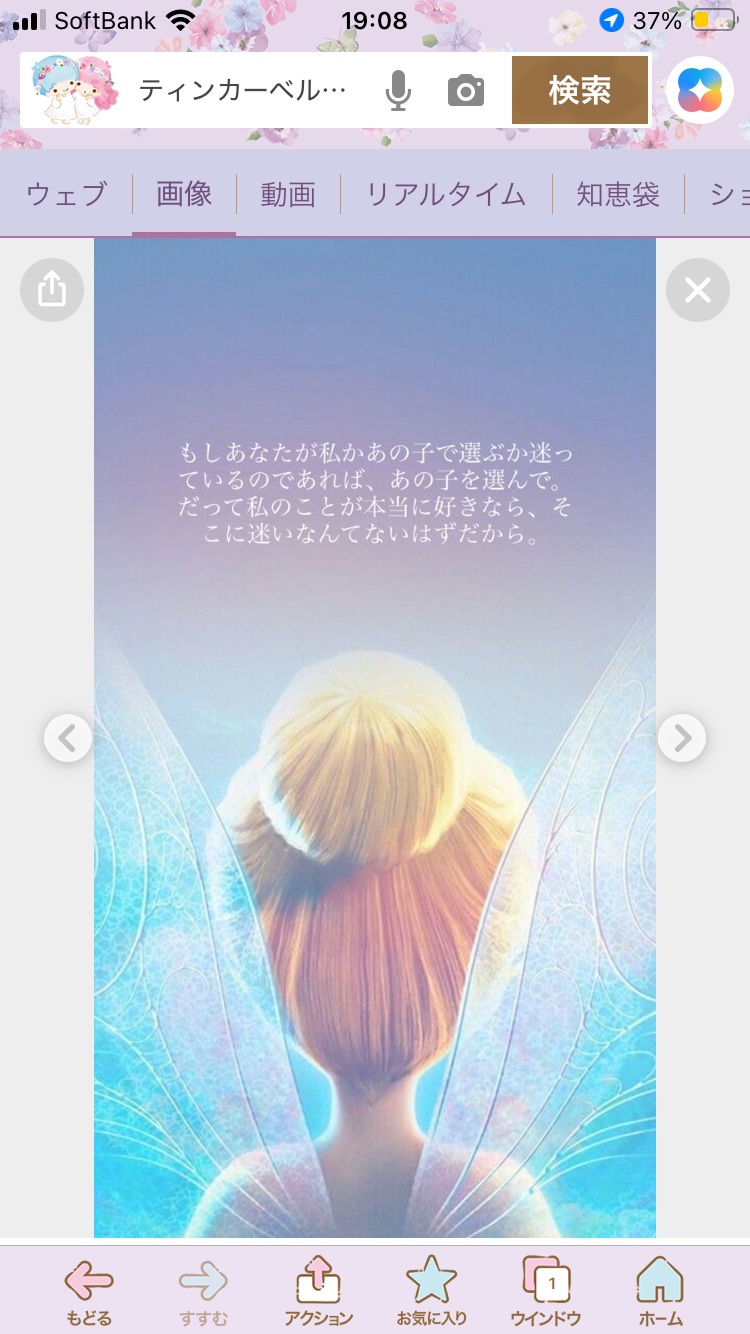Close the image viewer
The height and width of the screenshot is (1334, 750).
pos(698,290)
